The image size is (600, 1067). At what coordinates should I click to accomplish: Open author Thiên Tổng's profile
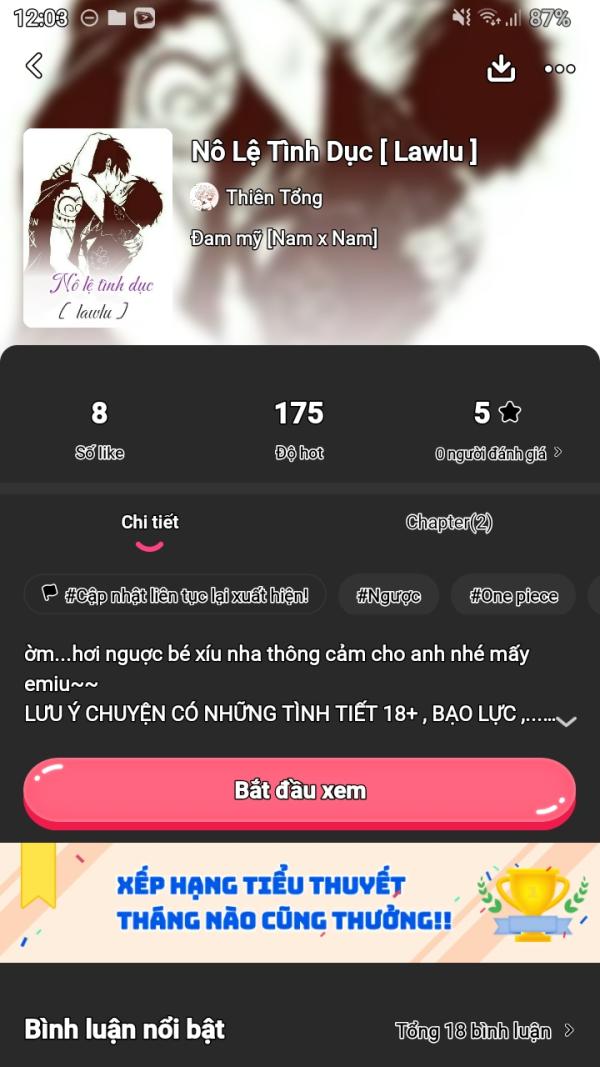[257, 197]
